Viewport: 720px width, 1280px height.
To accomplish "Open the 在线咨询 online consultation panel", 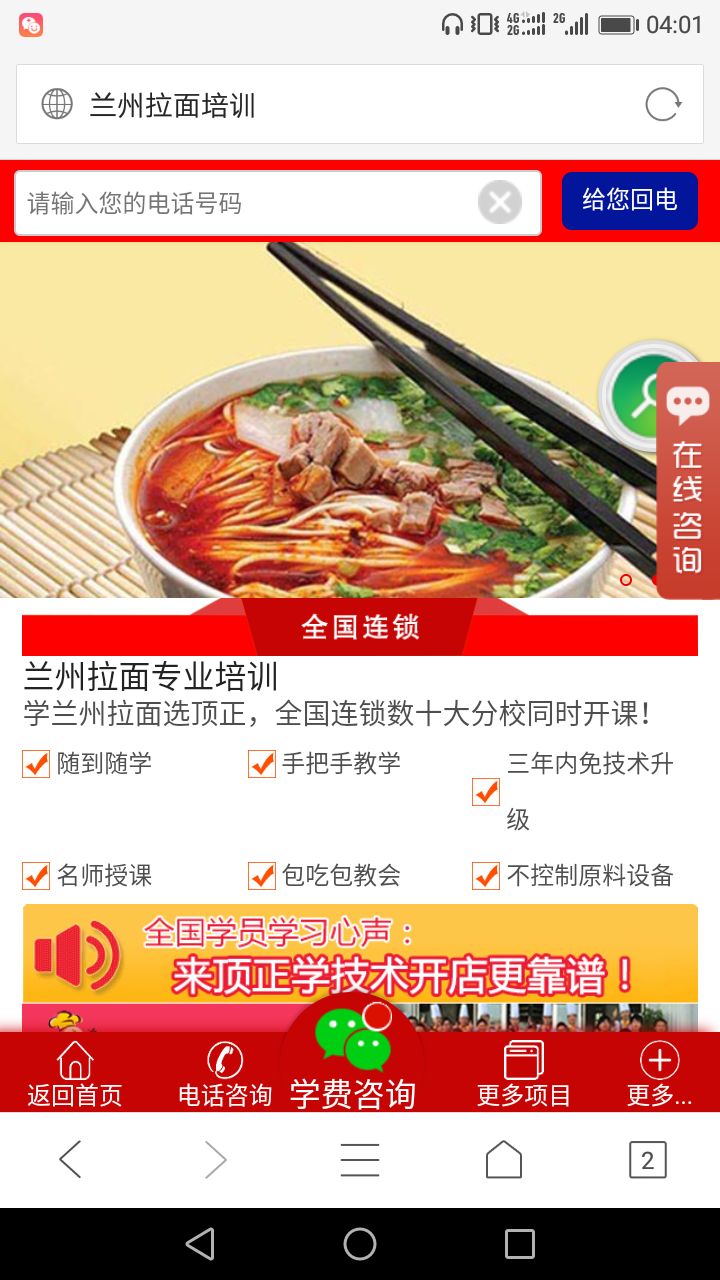I will 688,480.
